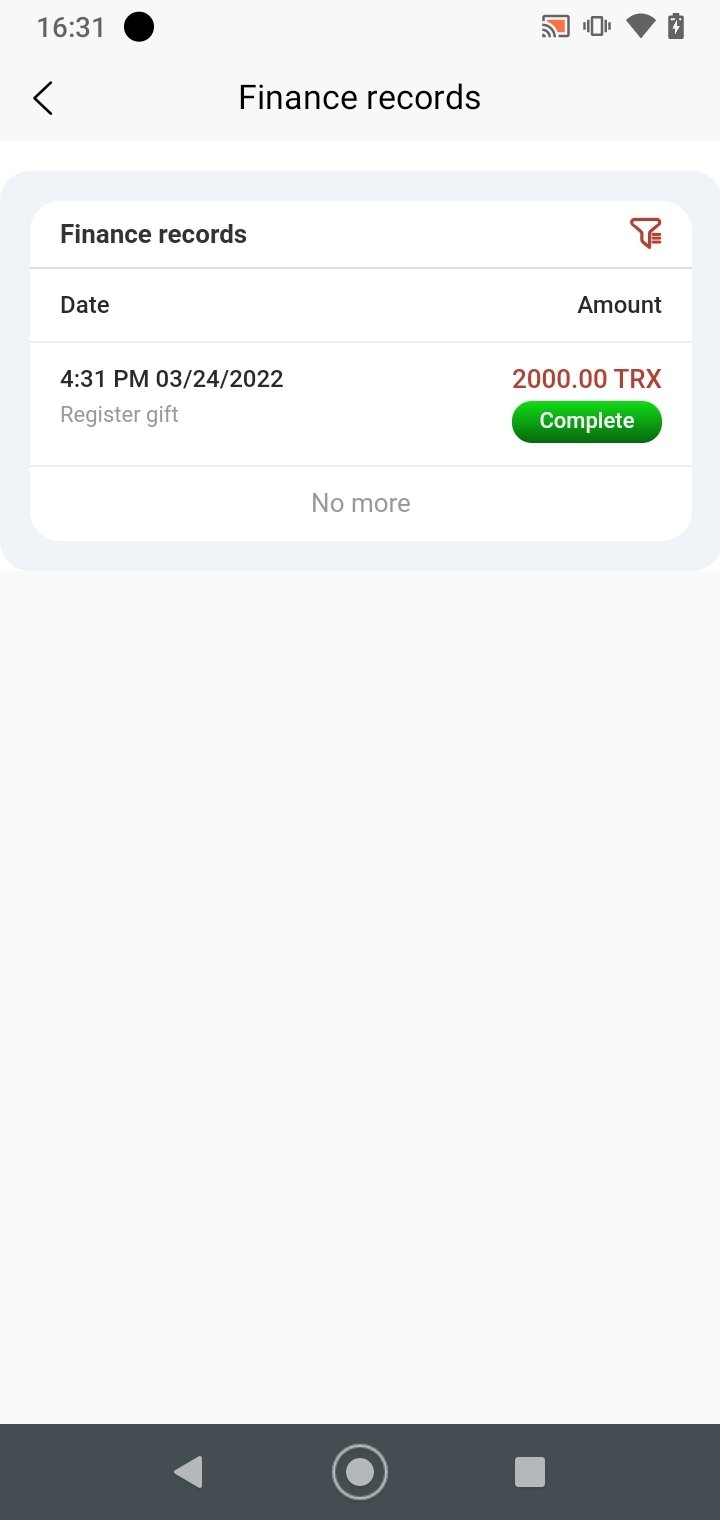Open the finance records filter icon

(646, 234)
